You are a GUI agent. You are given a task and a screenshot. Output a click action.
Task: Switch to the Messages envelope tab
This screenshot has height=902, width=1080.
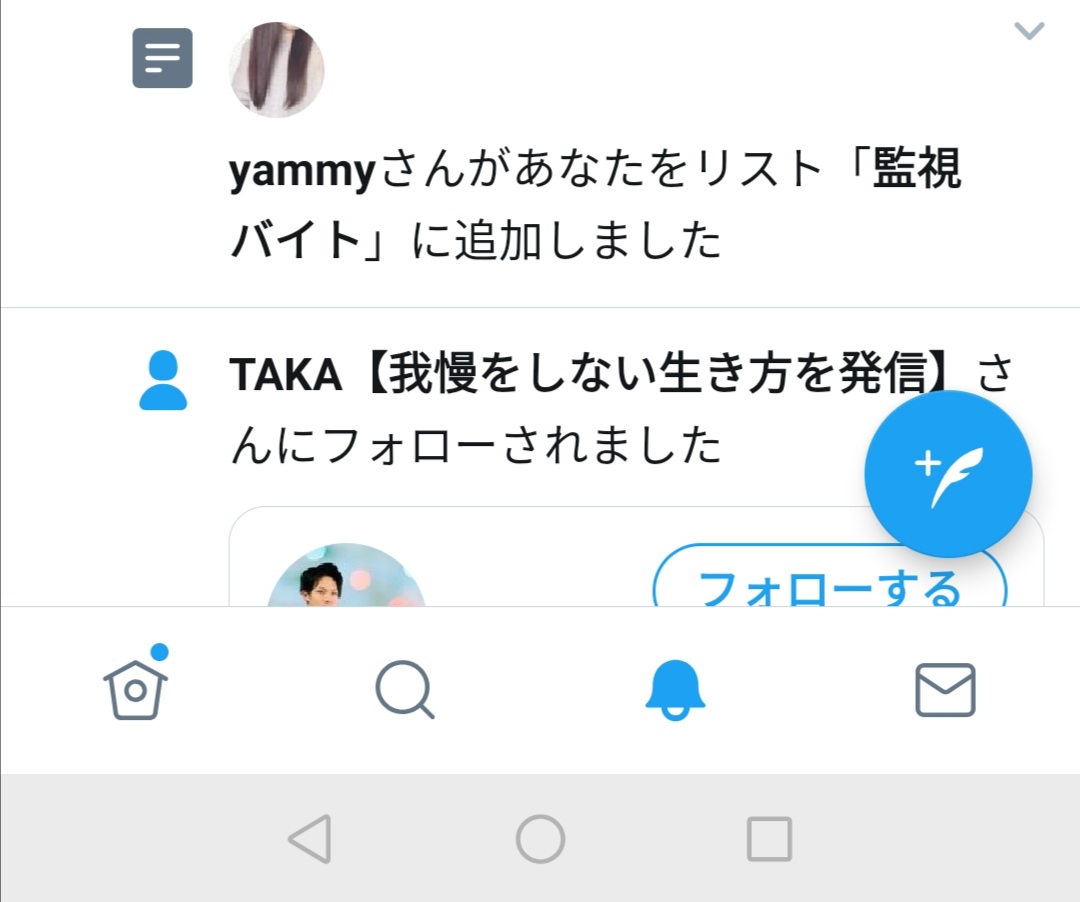945,690
